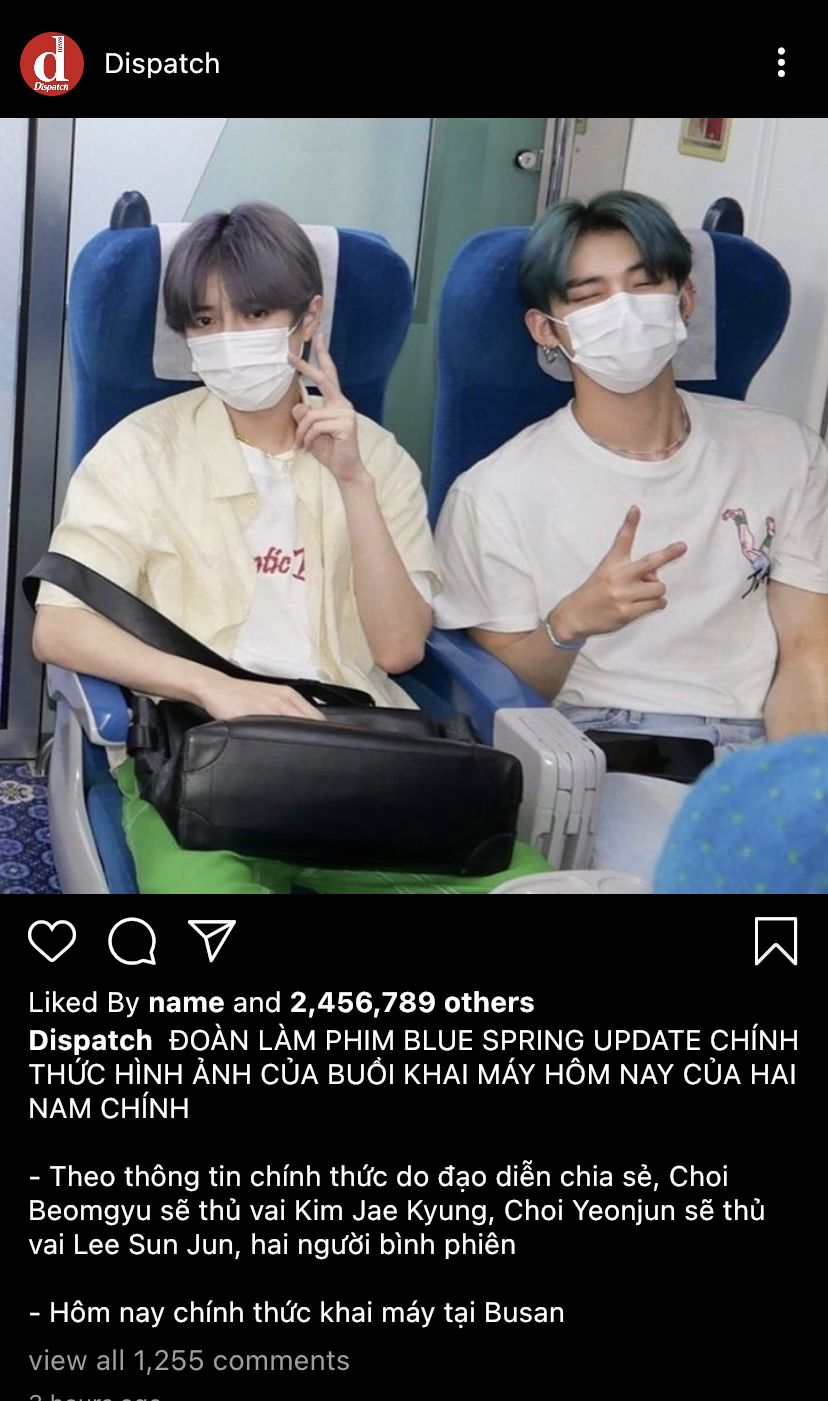This screenshot has width=828, height=1401.
Task: Open Dispatch username in the caption
Action: pos(90,1040)
